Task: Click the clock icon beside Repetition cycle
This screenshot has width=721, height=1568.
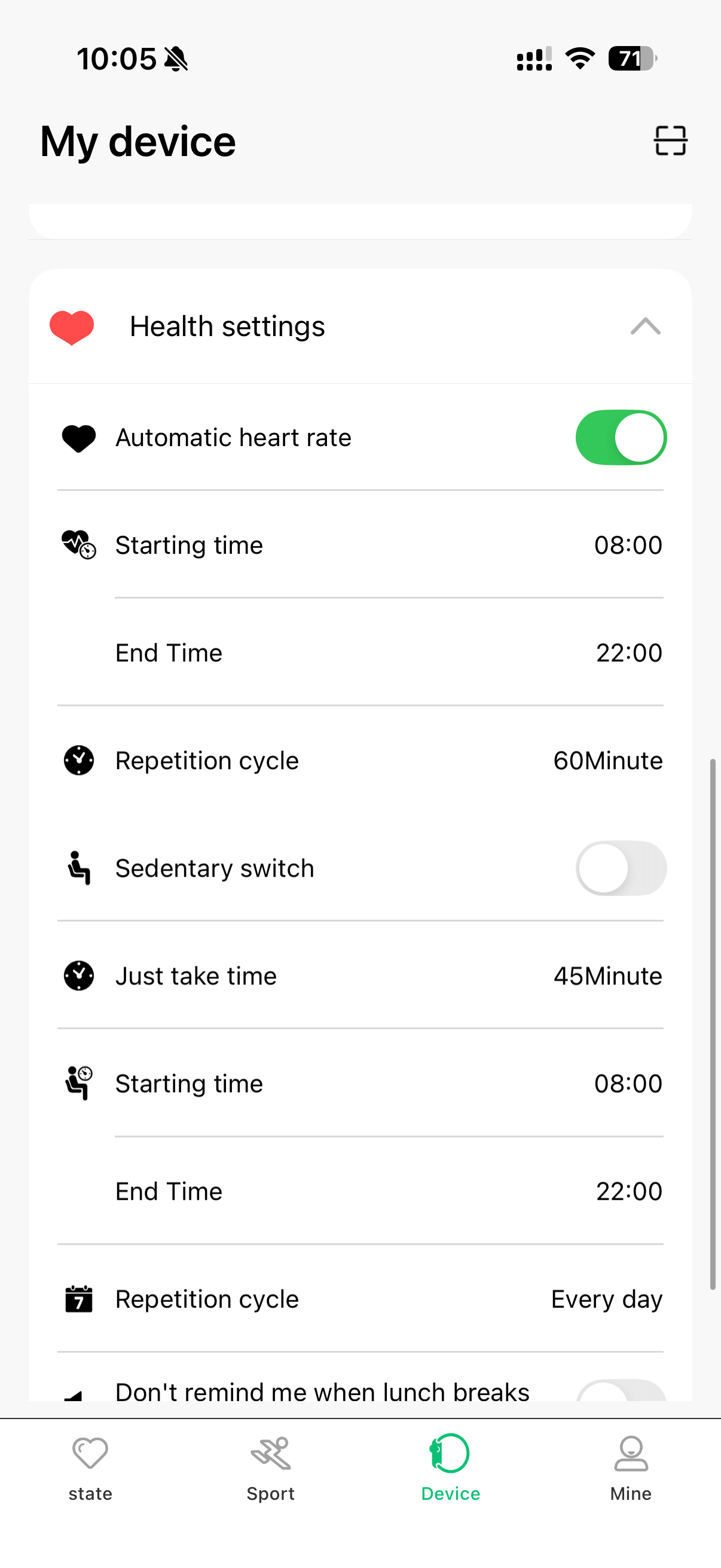Action: 78,760
